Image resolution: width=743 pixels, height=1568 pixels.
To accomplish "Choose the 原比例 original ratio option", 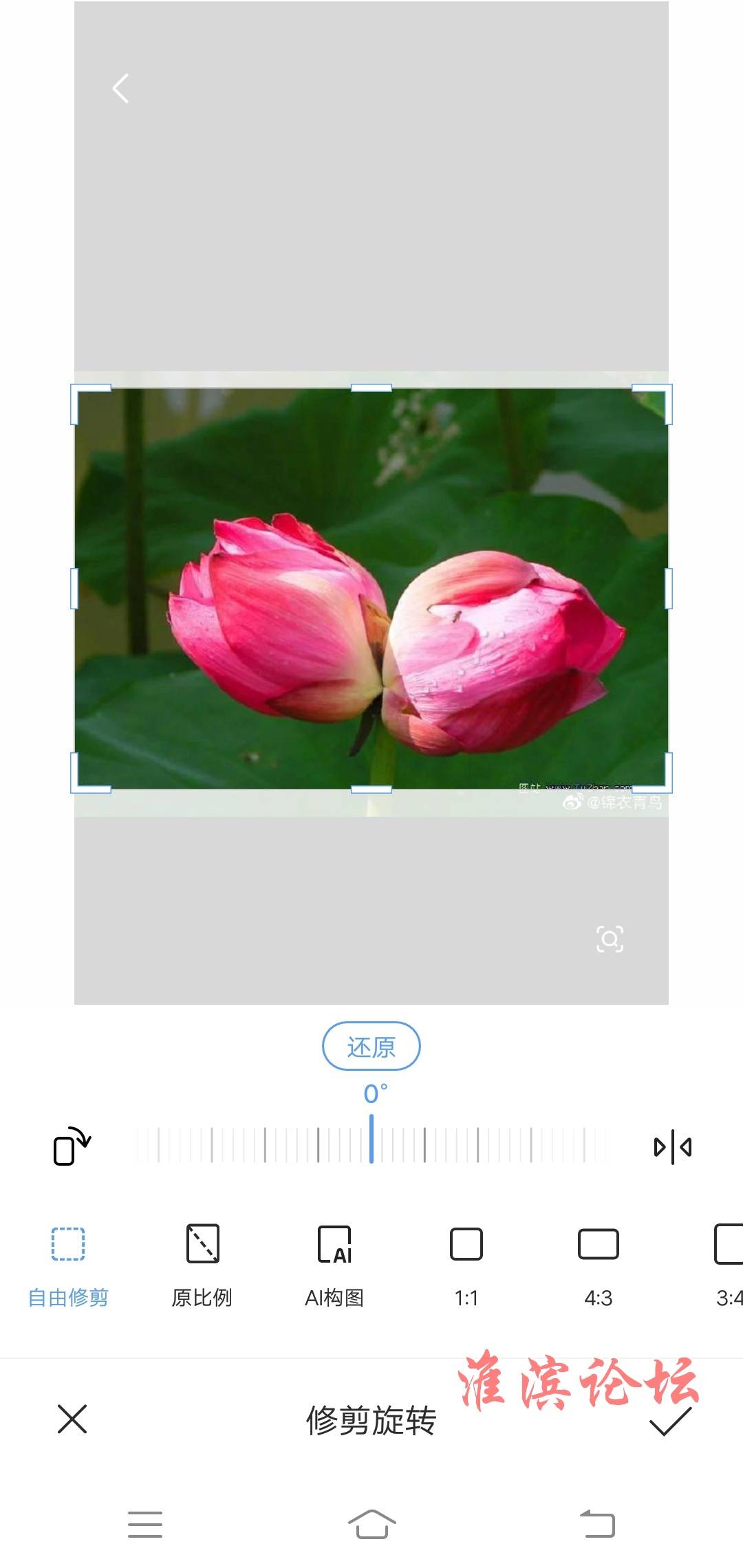I will (202, 1265).
